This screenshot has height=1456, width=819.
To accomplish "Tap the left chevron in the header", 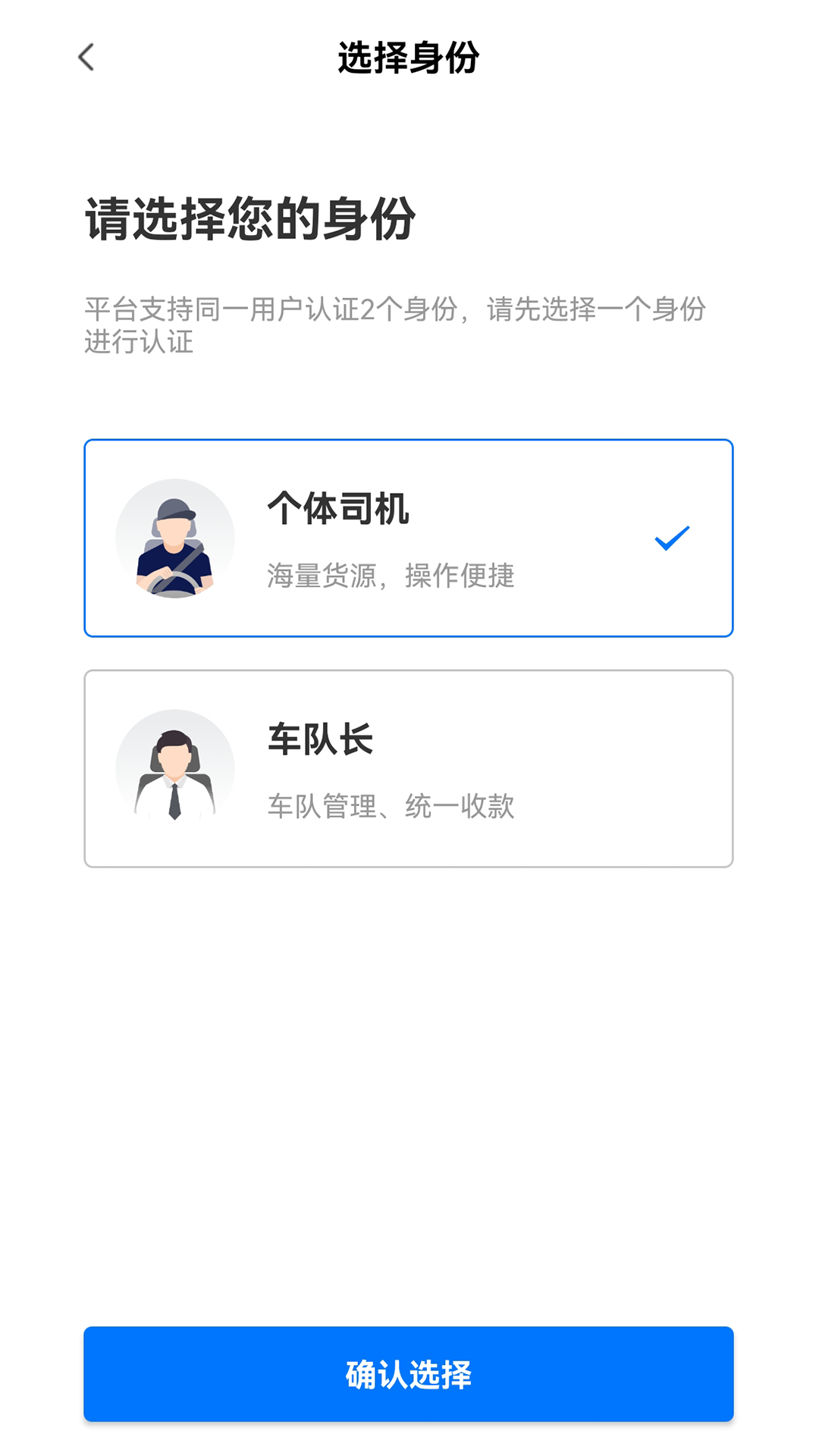I will pyautogui.click(x=86, y=57).
